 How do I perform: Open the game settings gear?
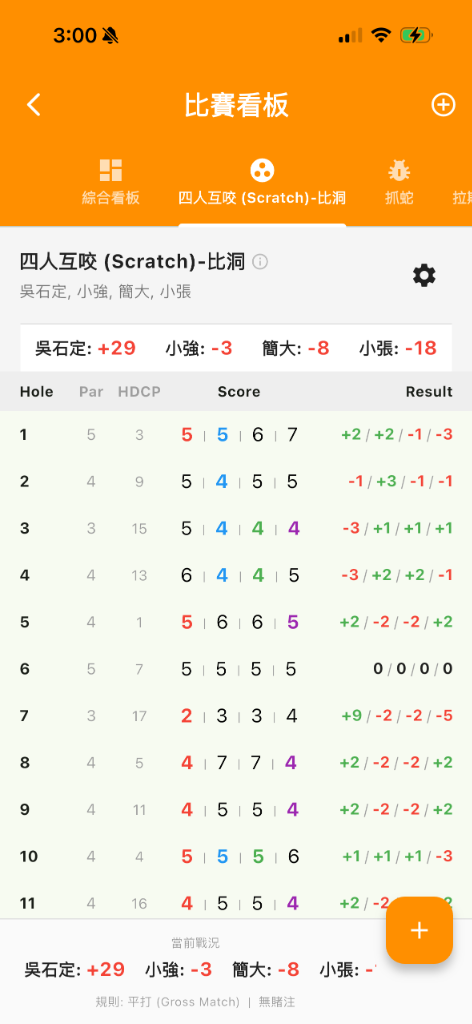[x=424, y=276]
